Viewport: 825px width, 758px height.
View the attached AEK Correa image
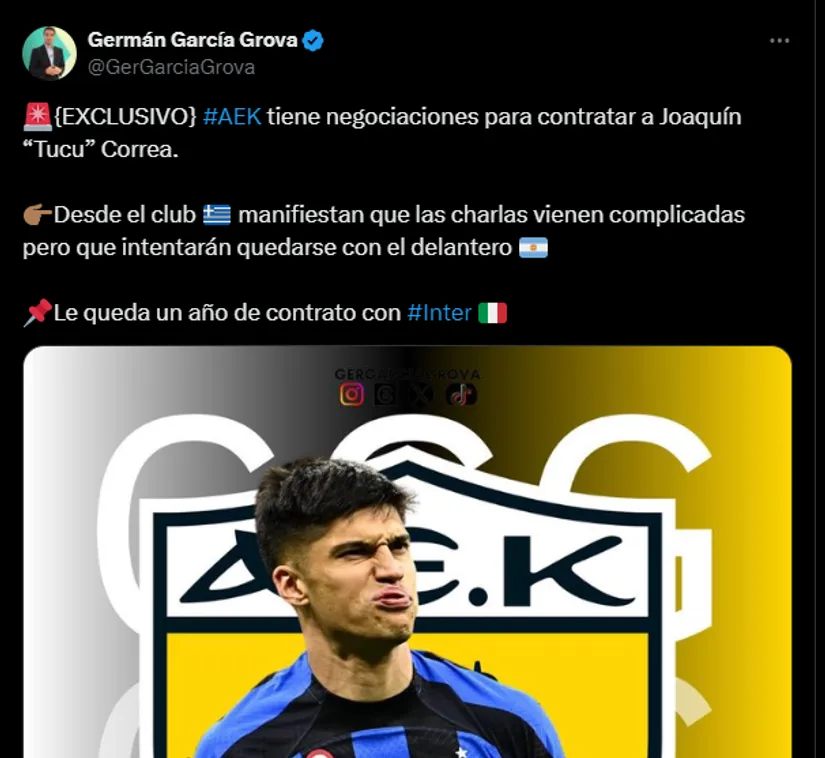click(x=407, y=560)
